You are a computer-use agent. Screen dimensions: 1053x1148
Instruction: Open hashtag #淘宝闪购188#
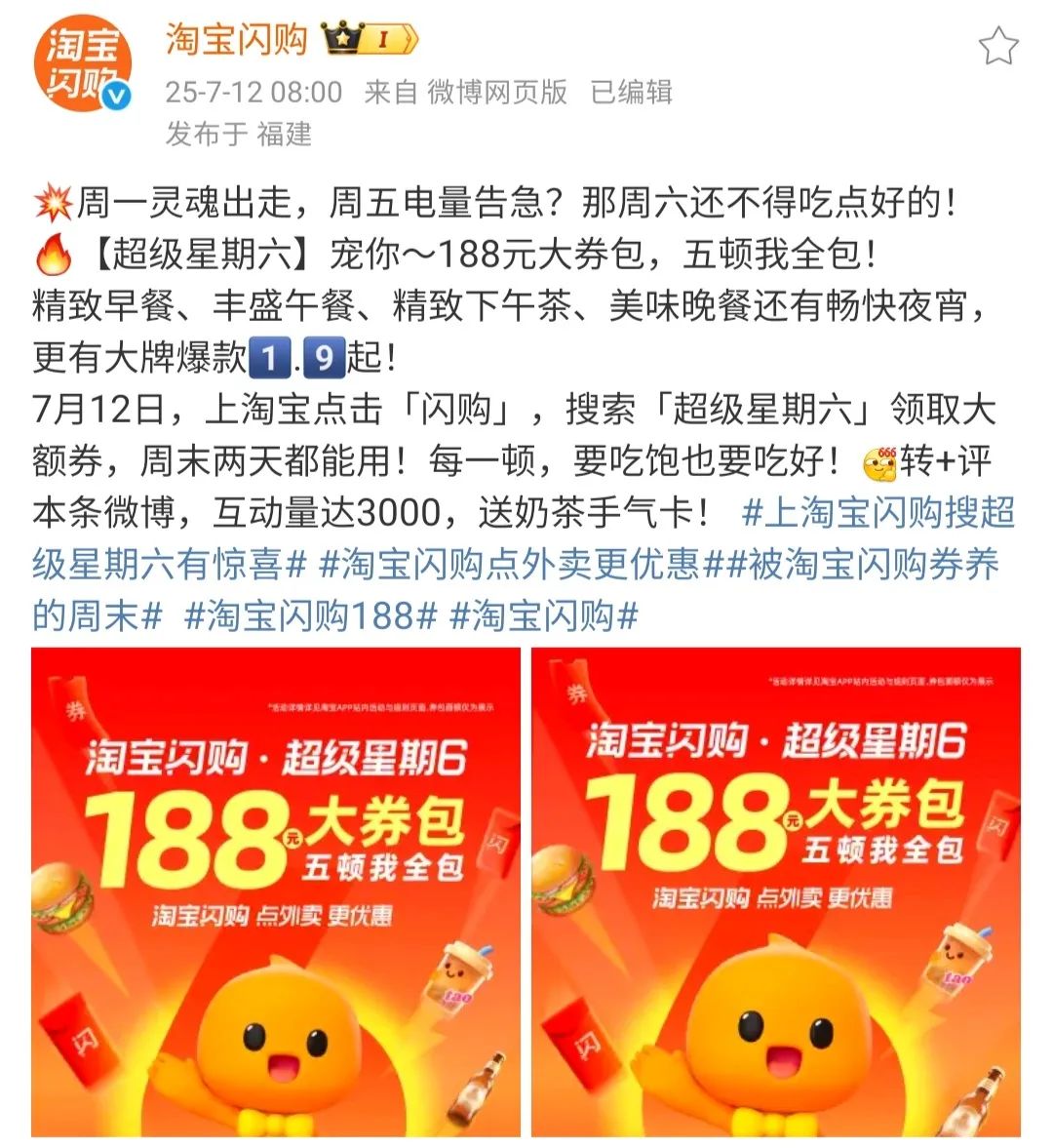[x=310, y=616]
